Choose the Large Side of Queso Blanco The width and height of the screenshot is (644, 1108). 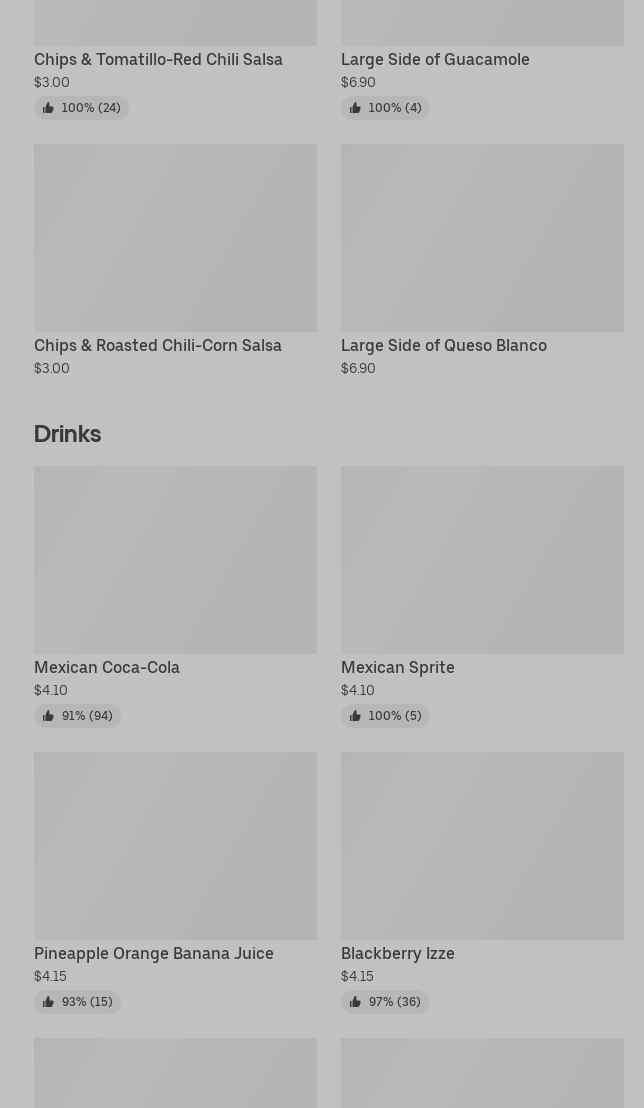(481, 240)
